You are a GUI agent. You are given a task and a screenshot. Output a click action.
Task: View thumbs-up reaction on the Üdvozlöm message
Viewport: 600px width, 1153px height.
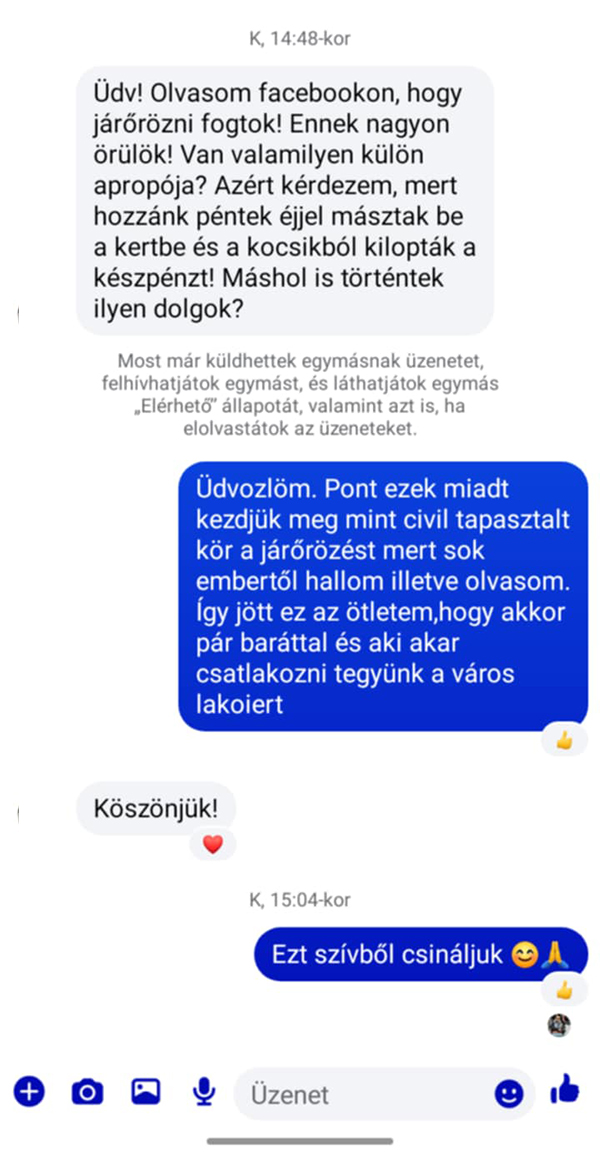click(564, 741)
